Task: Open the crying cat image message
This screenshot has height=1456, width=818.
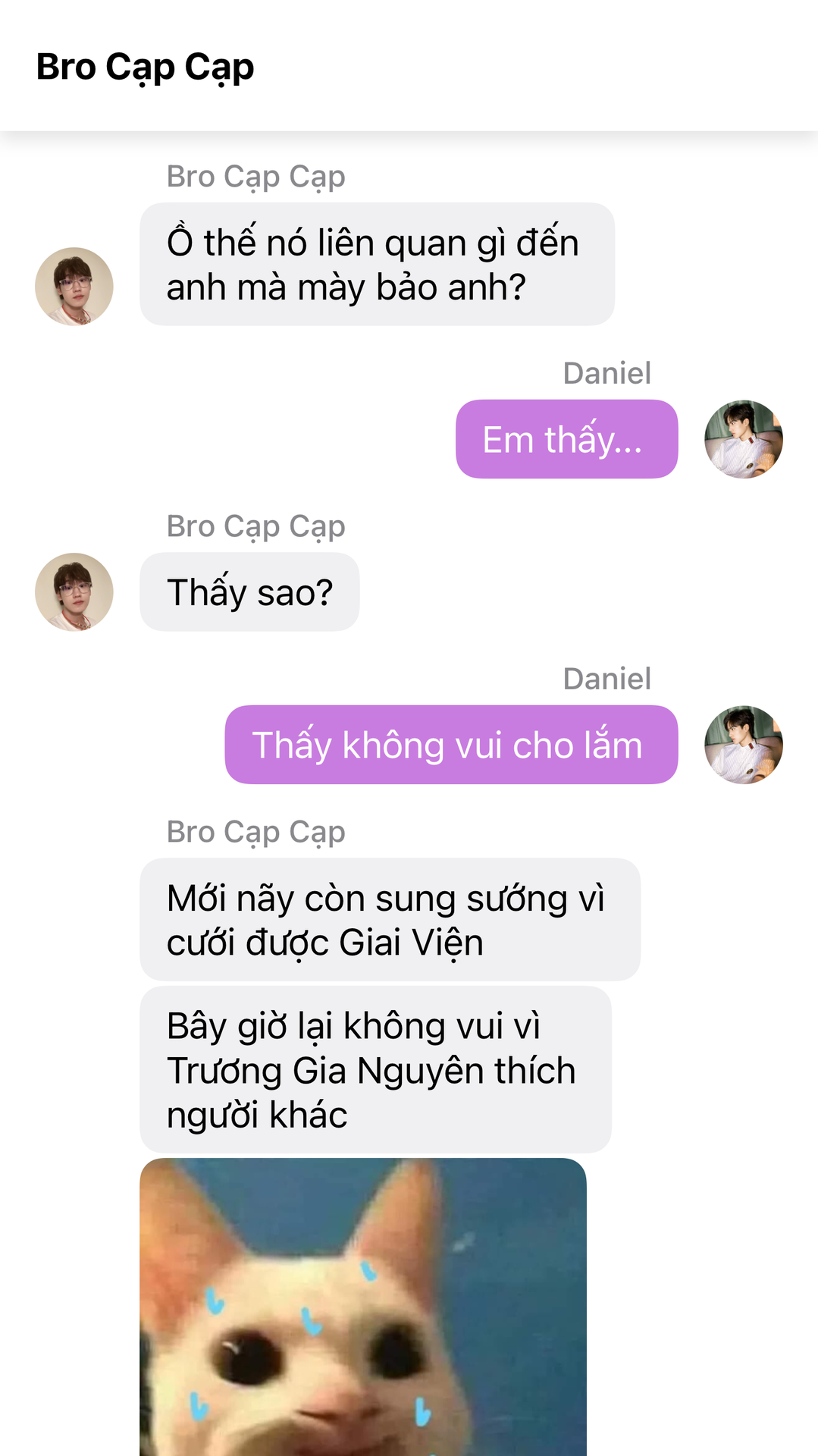Action: (362, 1306)
